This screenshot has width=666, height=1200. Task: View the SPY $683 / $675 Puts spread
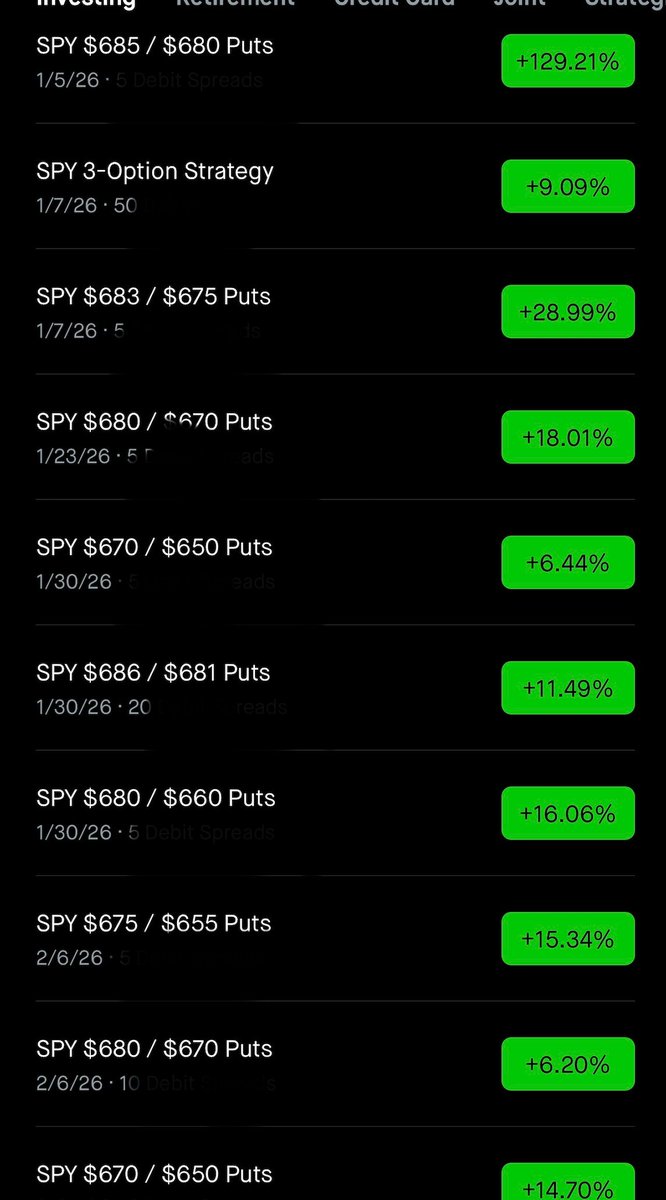(x=154, y=297)
